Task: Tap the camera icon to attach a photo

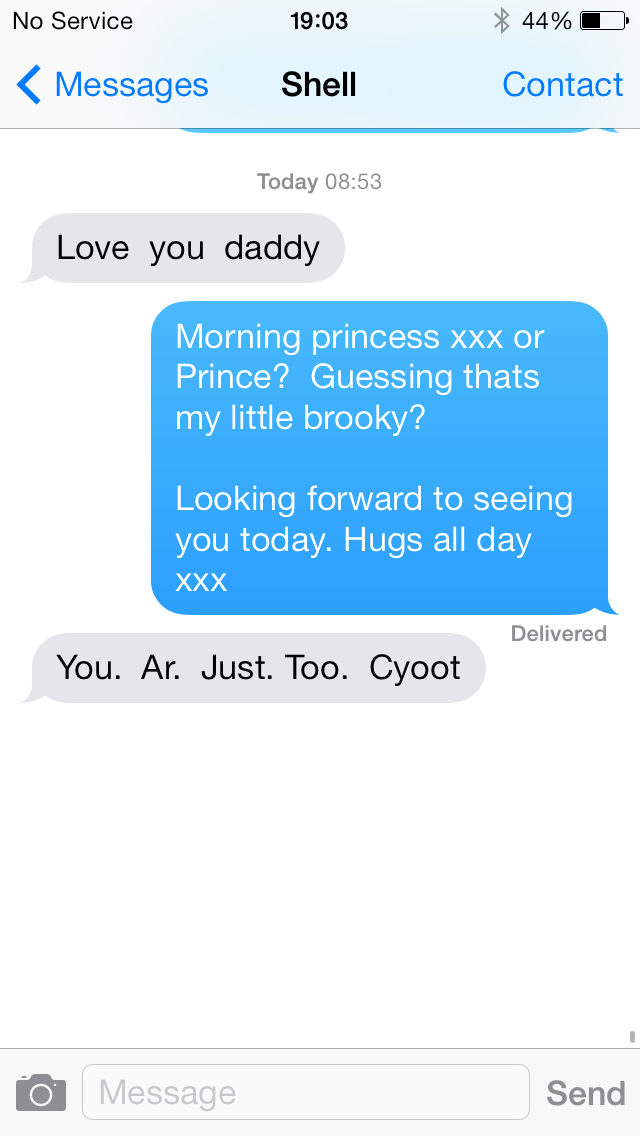Action: [41, 1093]
